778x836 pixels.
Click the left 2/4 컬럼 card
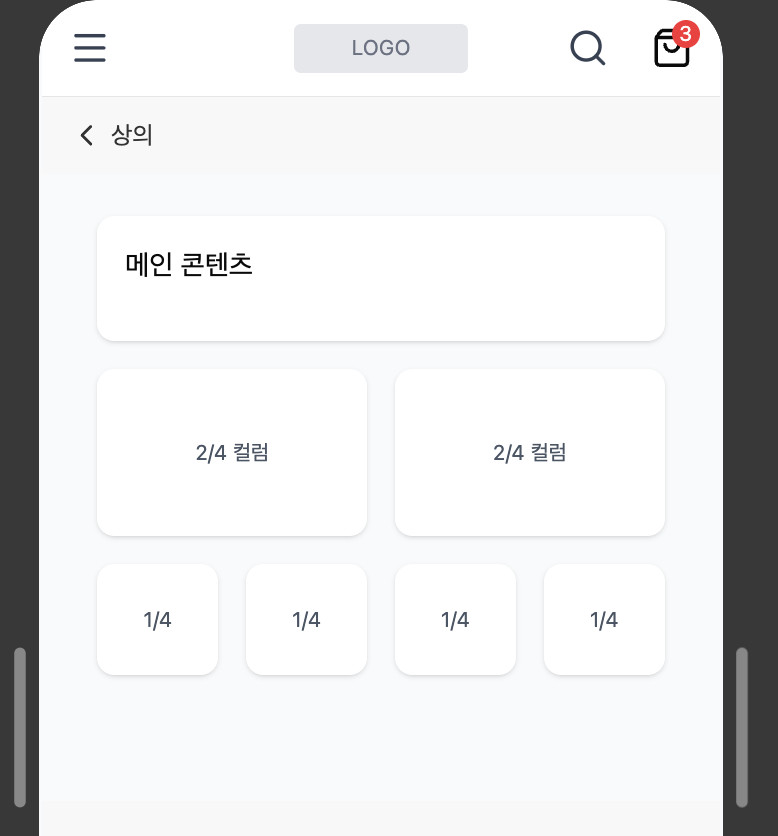point(232,452)
